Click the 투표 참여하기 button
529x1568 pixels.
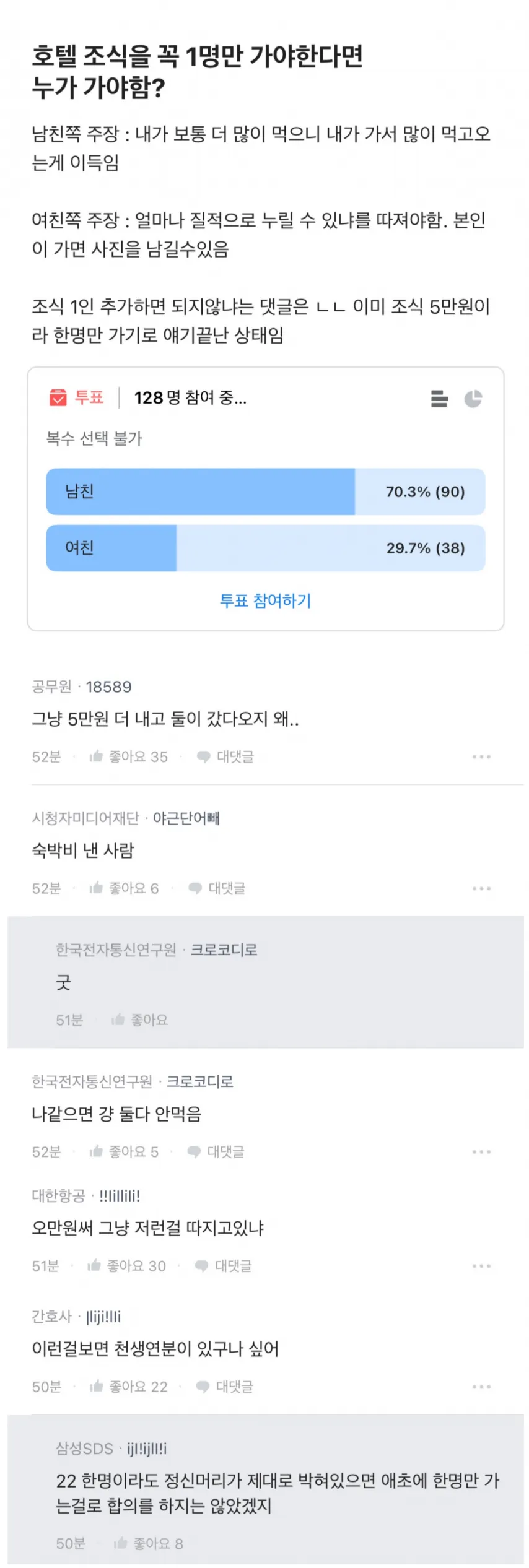pos(264,599)
